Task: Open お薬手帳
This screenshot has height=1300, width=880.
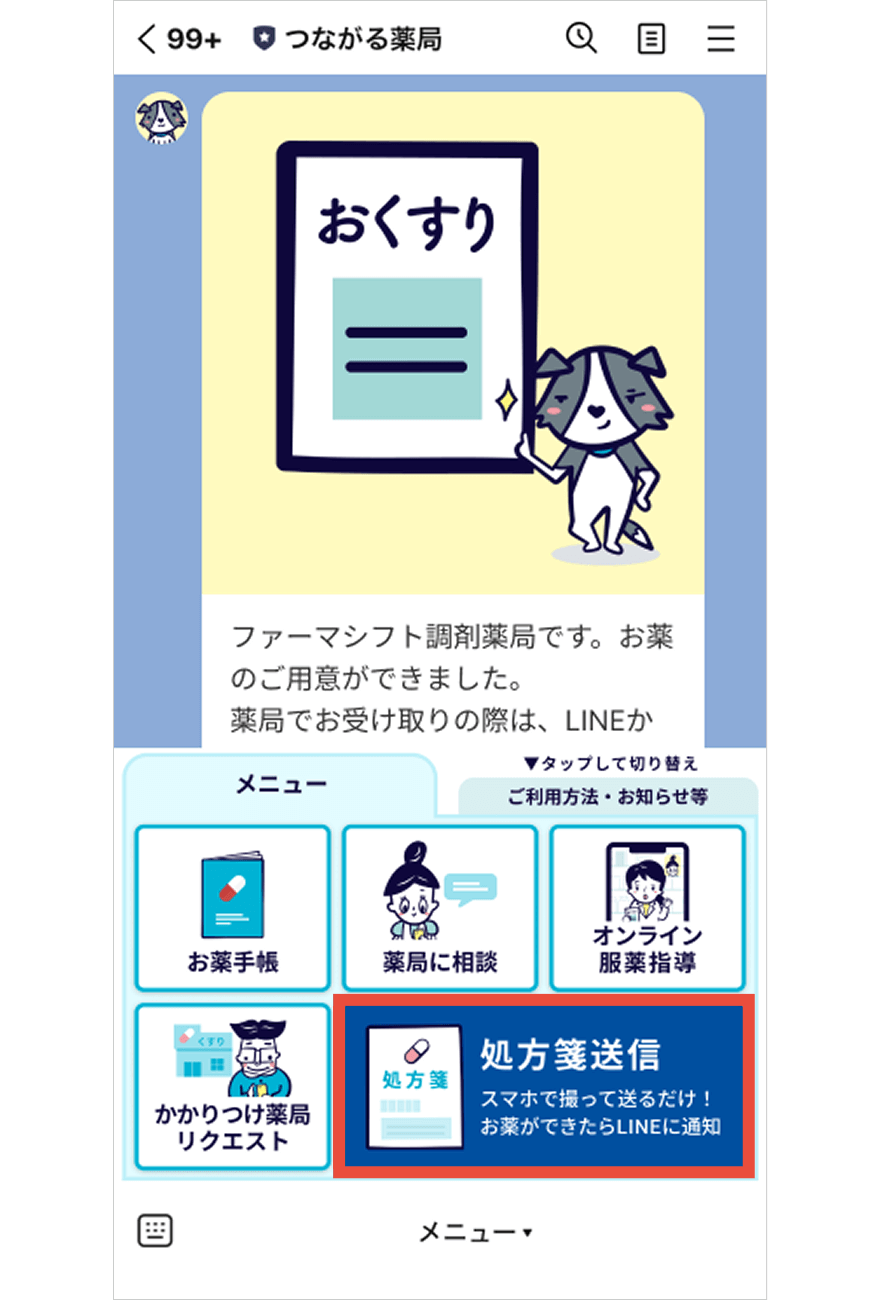Action: pos(232,908)
